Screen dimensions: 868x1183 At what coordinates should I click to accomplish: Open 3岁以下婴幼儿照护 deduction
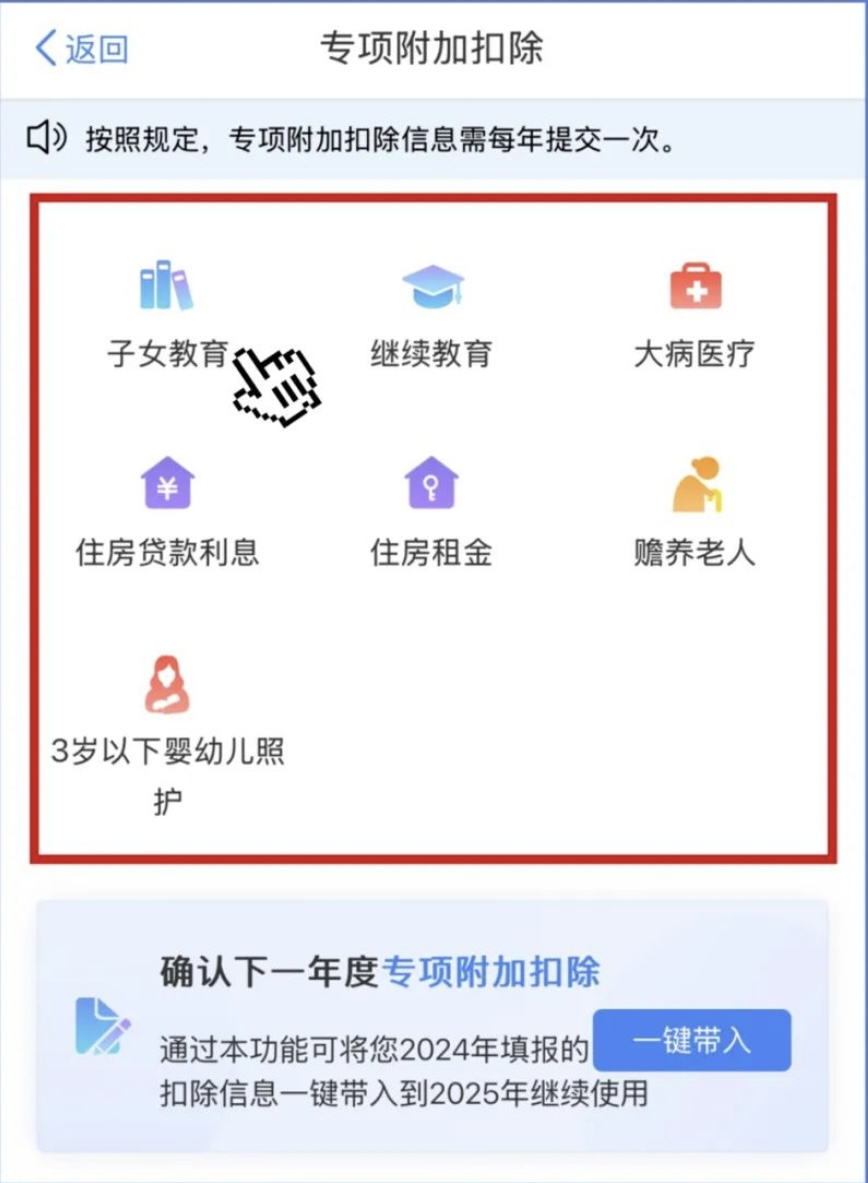(167, 730)
